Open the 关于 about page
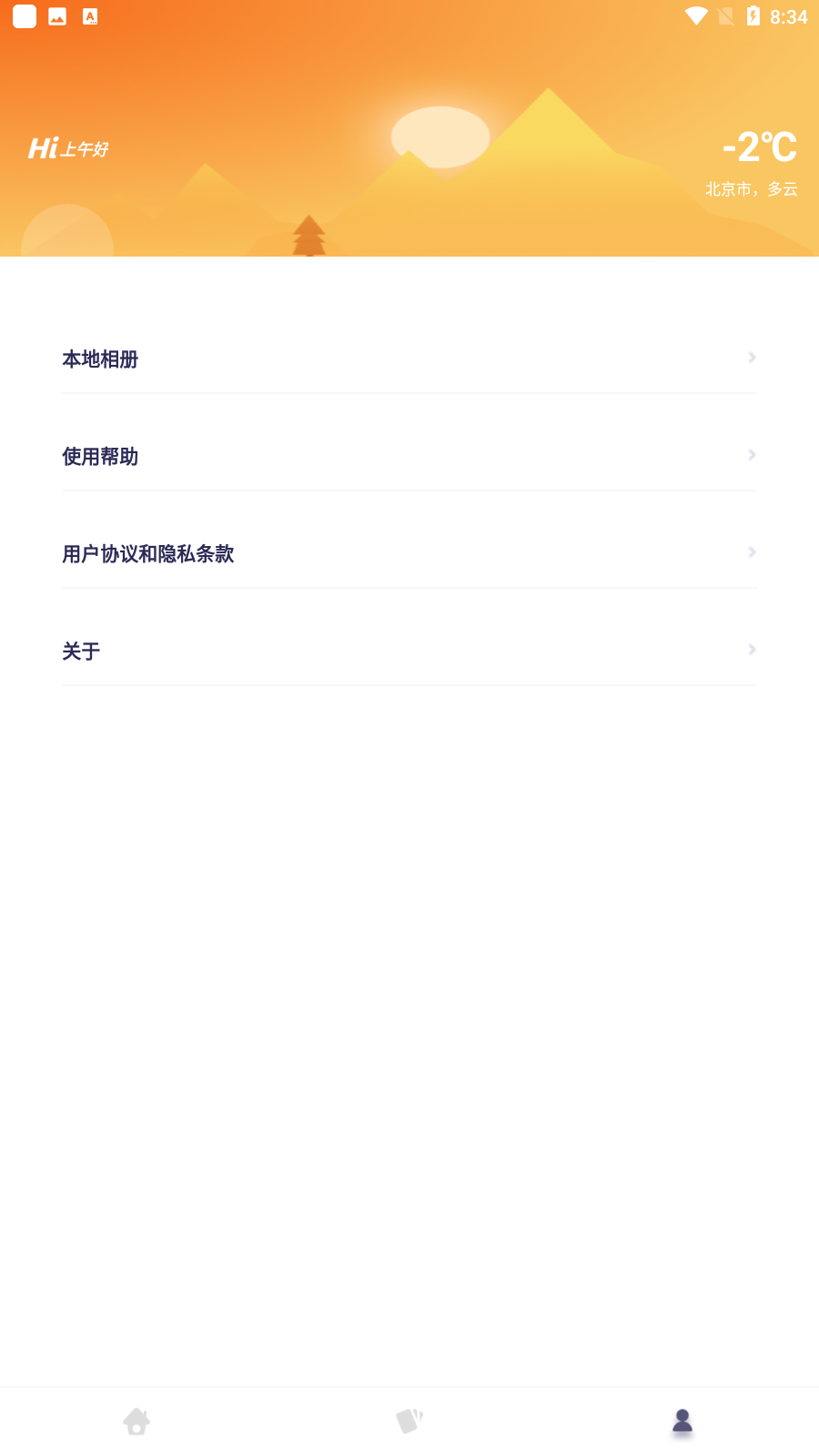Image resolution: width=819 pixels, height=1456 pixels. pyautogui.click(x=82, y=652)
